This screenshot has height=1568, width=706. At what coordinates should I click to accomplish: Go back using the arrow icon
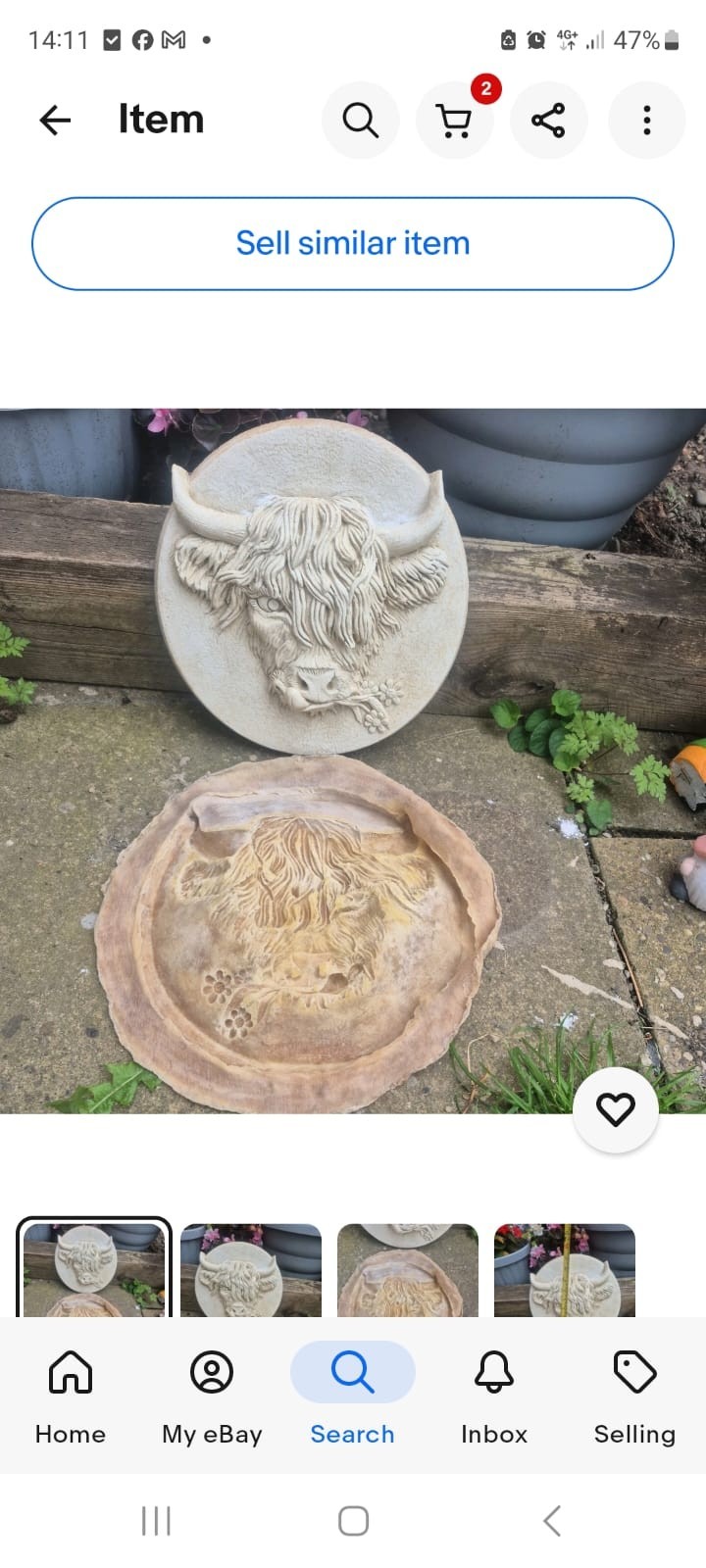(x=56, y=121)
